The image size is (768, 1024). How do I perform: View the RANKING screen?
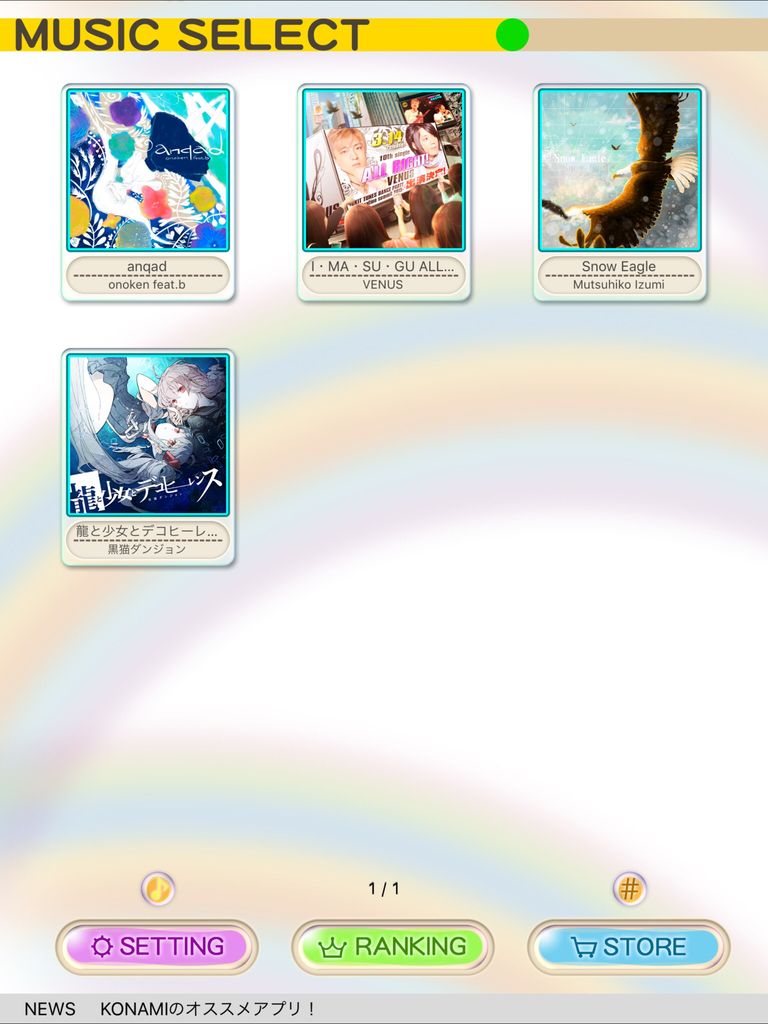pos(393,946)
